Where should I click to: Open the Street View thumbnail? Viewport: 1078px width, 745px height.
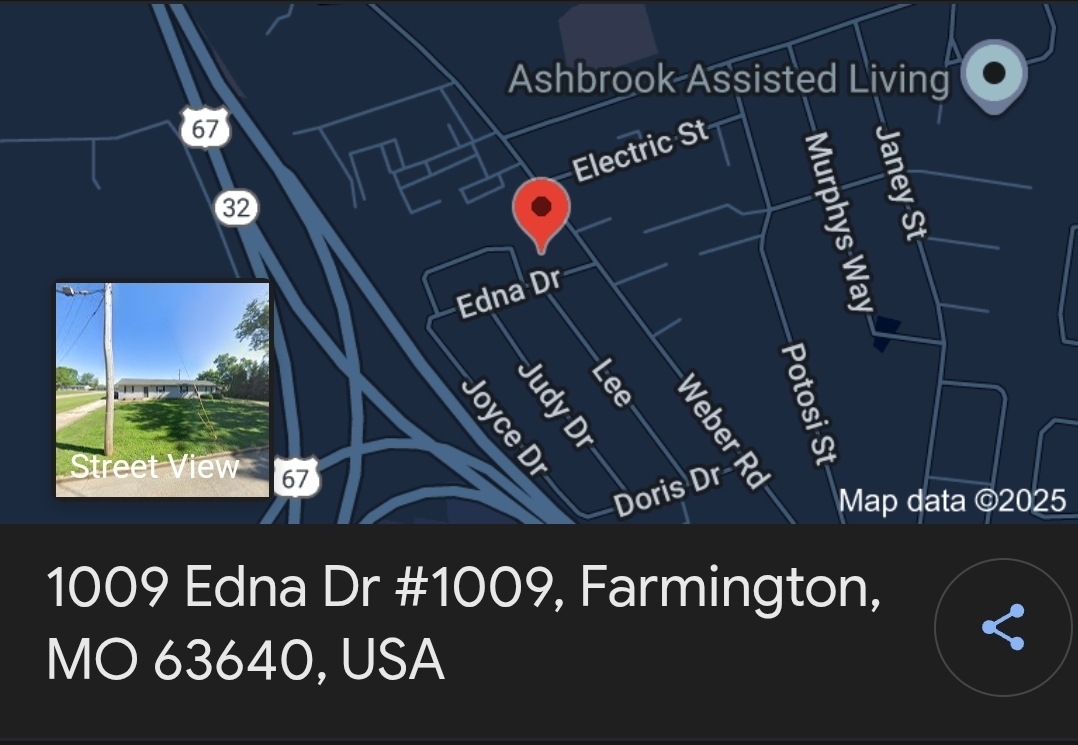(162, 389)
